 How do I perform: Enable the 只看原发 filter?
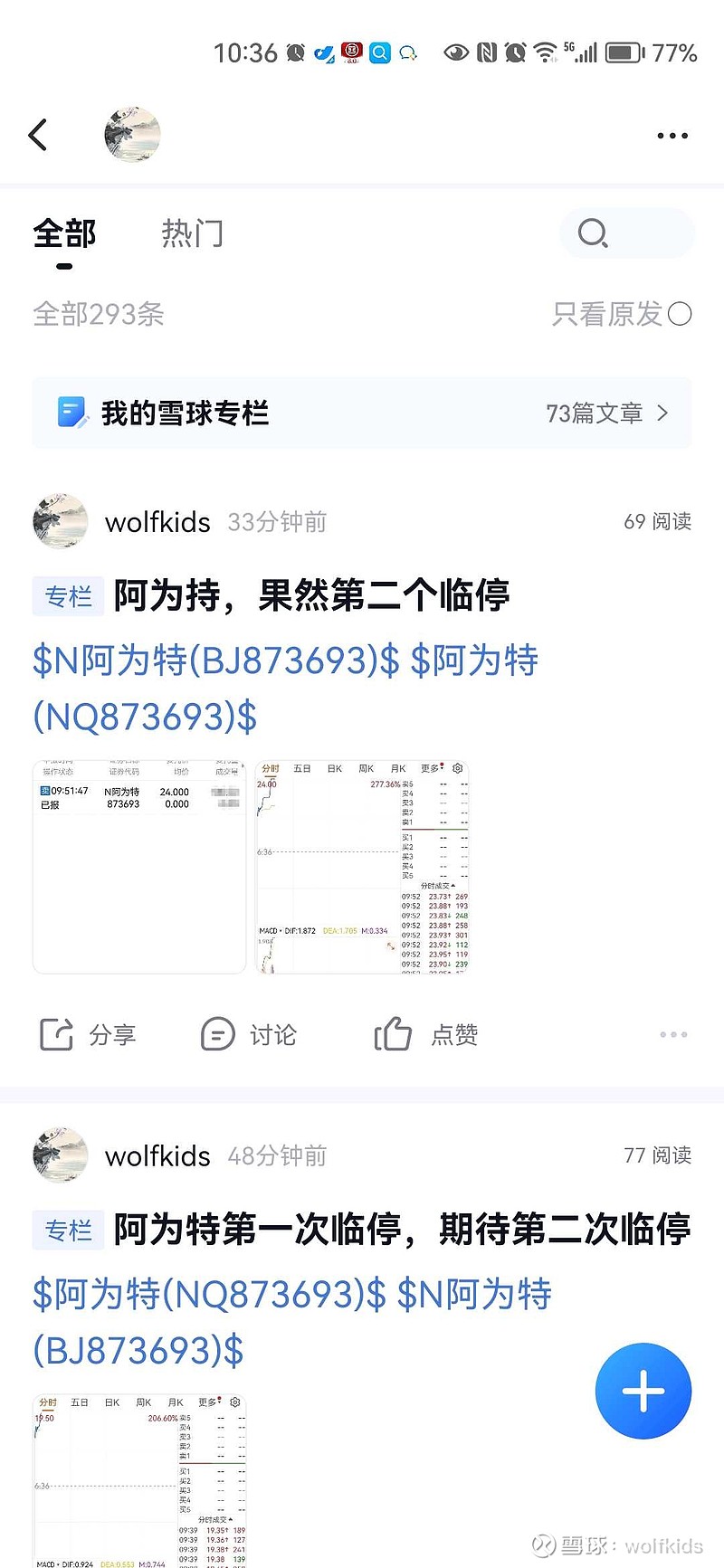pos(622,314)
